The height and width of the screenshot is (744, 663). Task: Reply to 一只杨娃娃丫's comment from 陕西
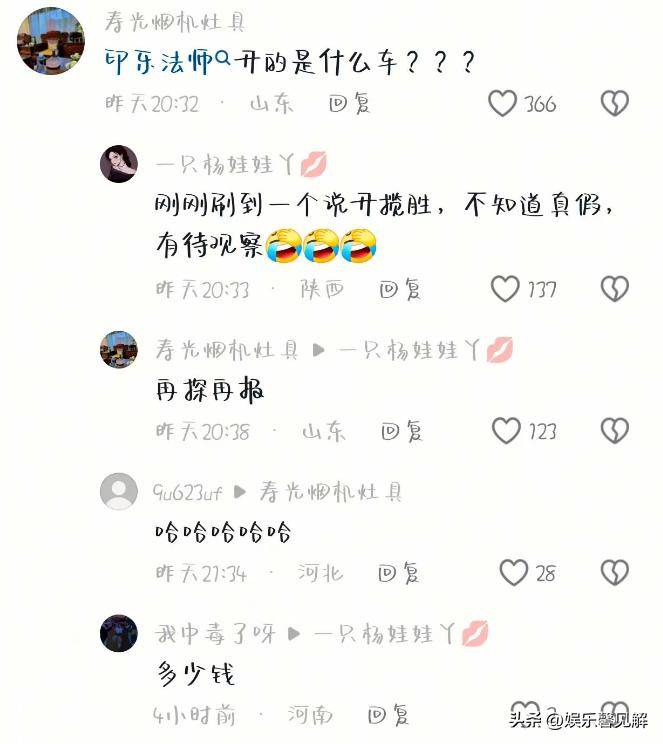coord(400,289)
